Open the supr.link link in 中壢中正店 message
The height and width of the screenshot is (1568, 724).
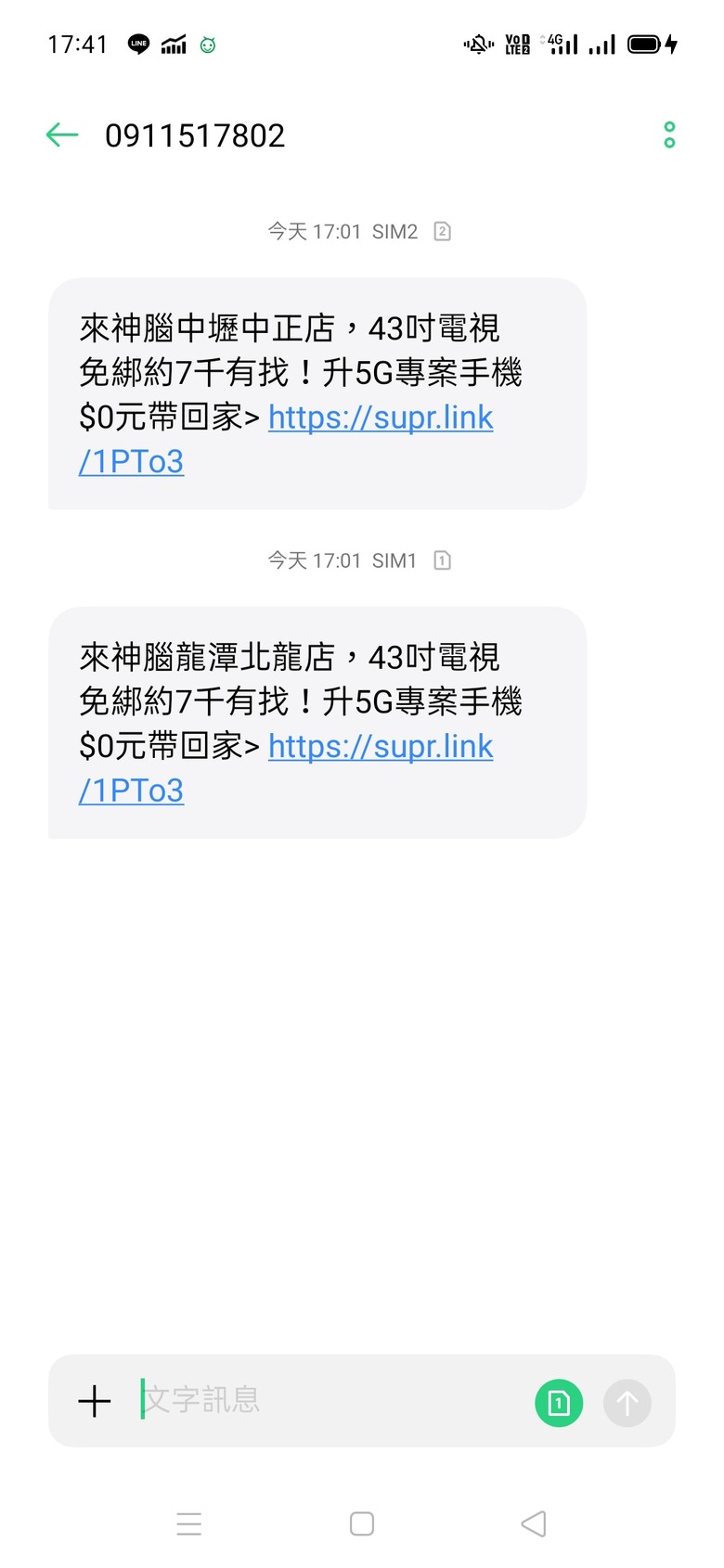click(x=381, y=418)
